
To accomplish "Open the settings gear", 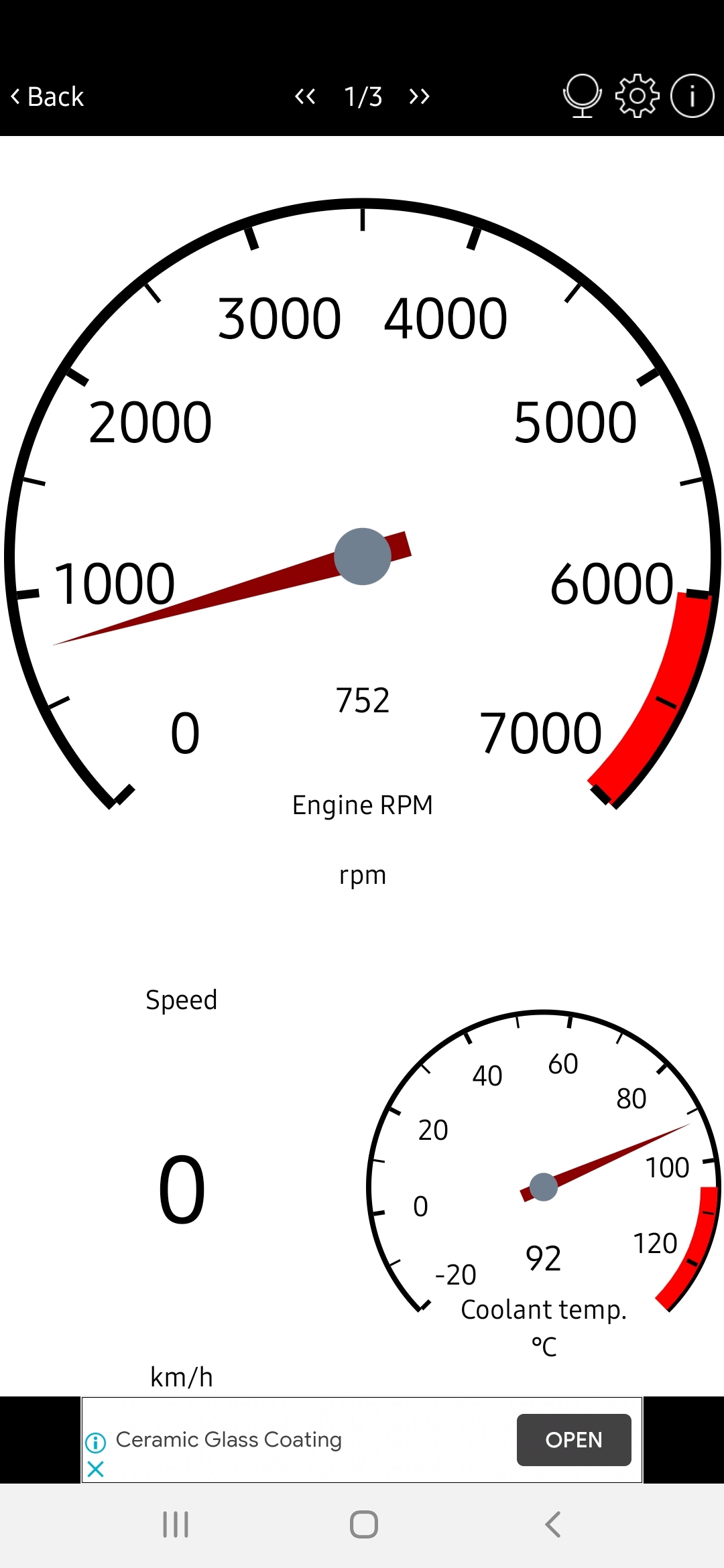I will [638, 96].
